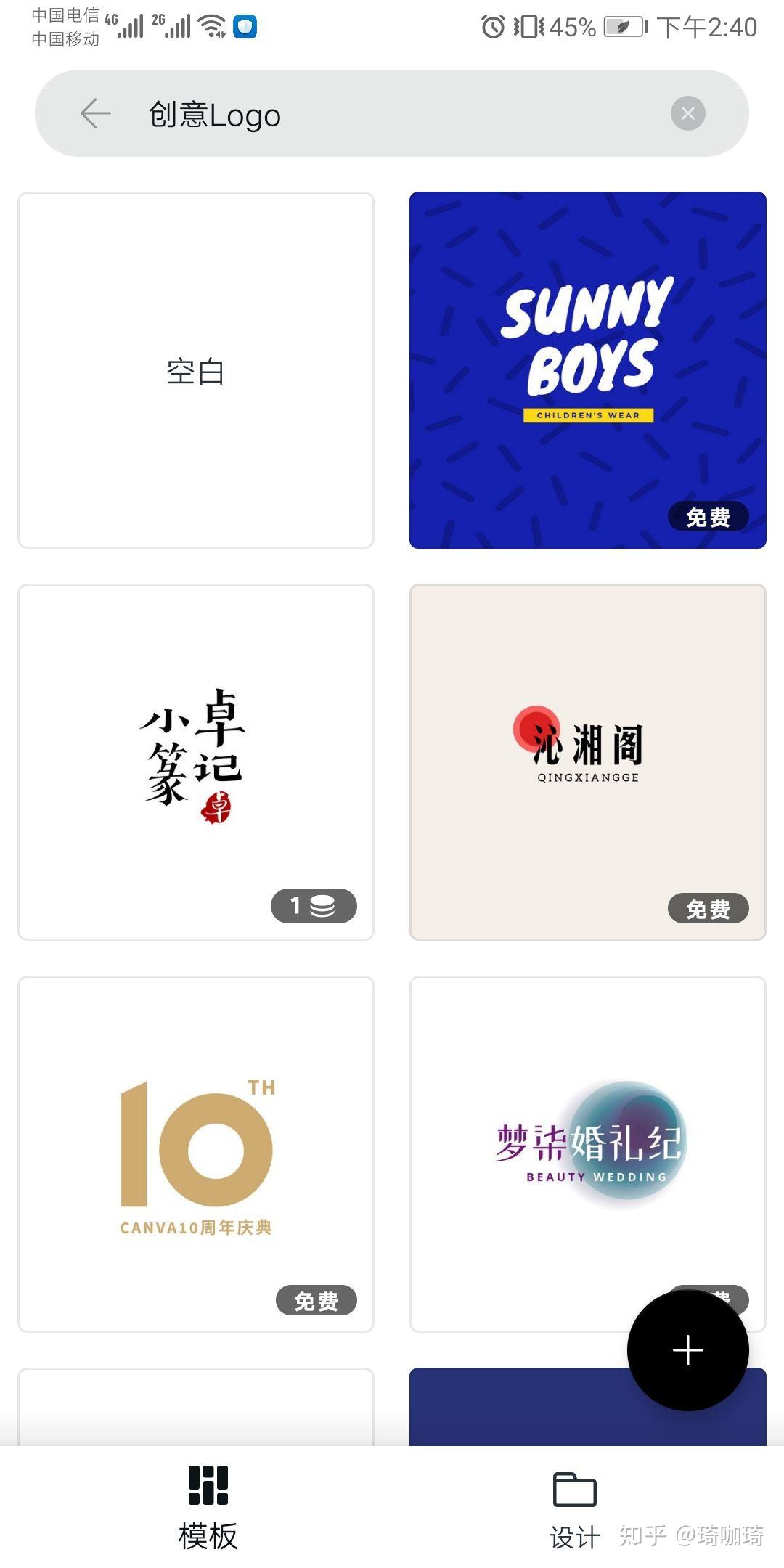Create a new design with plus button

click(x=687, y=1350)
